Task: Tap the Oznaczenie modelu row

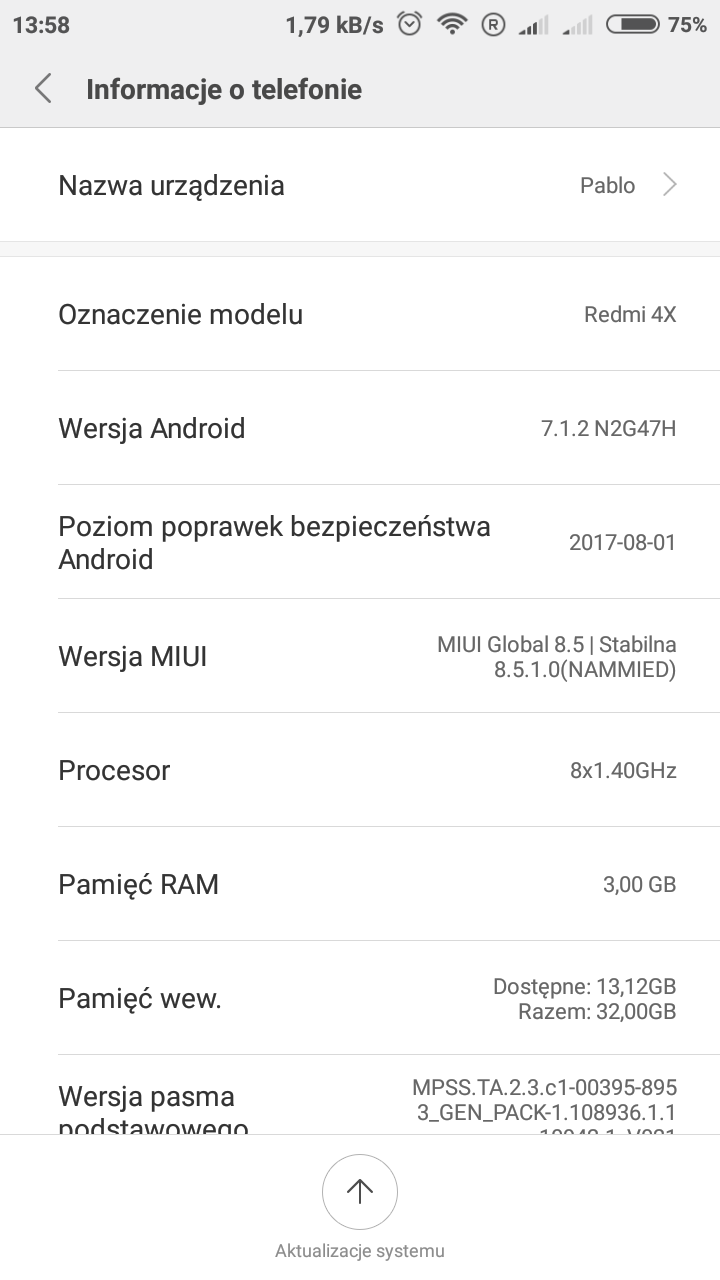Action: 360,315
